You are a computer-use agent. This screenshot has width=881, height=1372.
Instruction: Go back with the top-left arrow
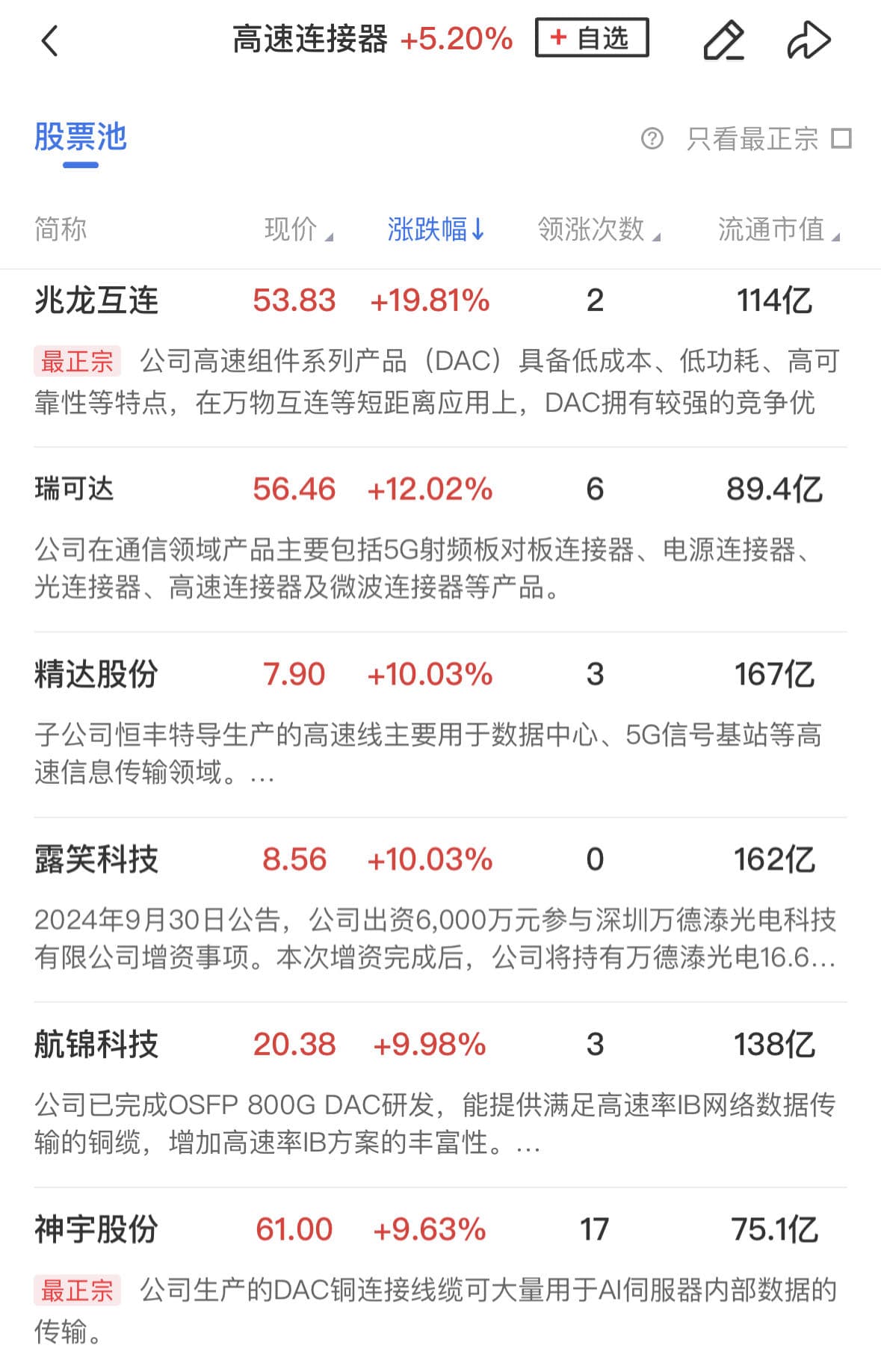point(49,40)
